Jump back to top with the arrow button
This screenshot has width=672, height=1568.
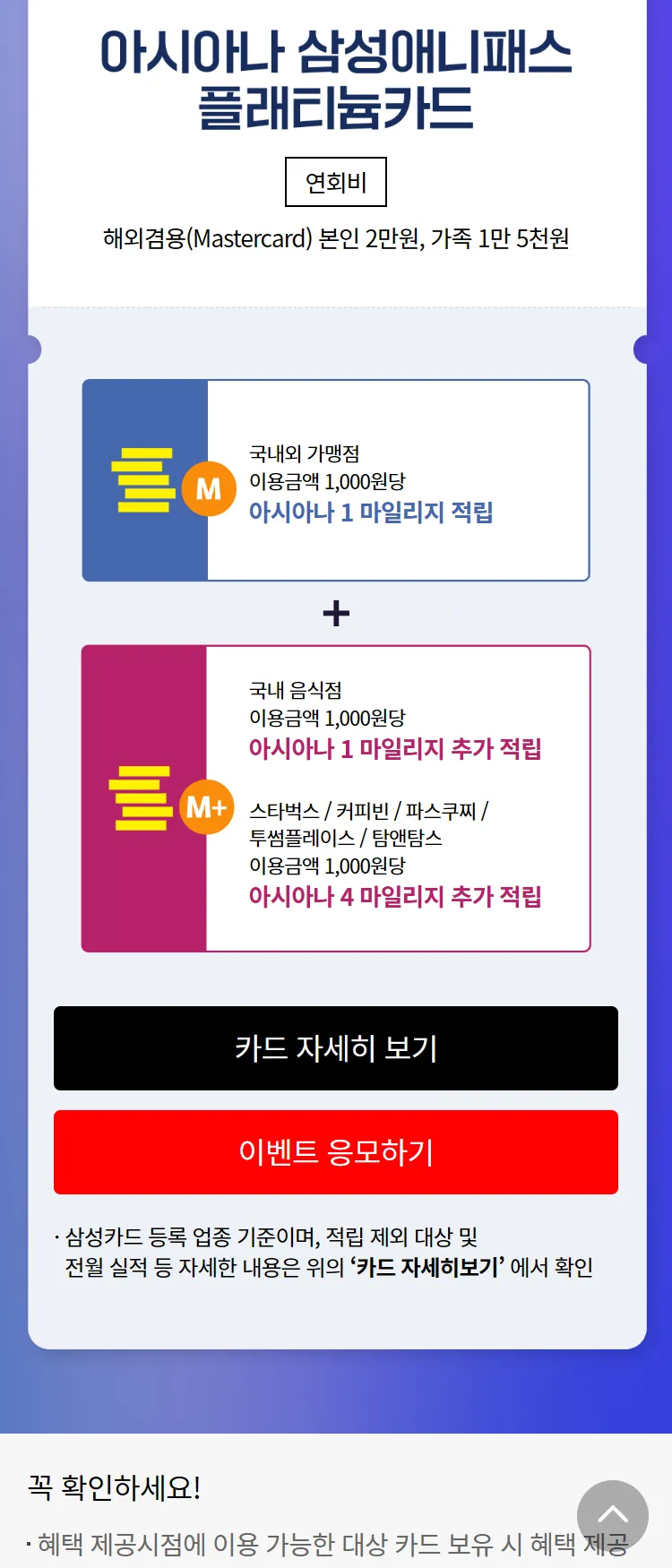pyautogui.click(x=612, y=1515)
